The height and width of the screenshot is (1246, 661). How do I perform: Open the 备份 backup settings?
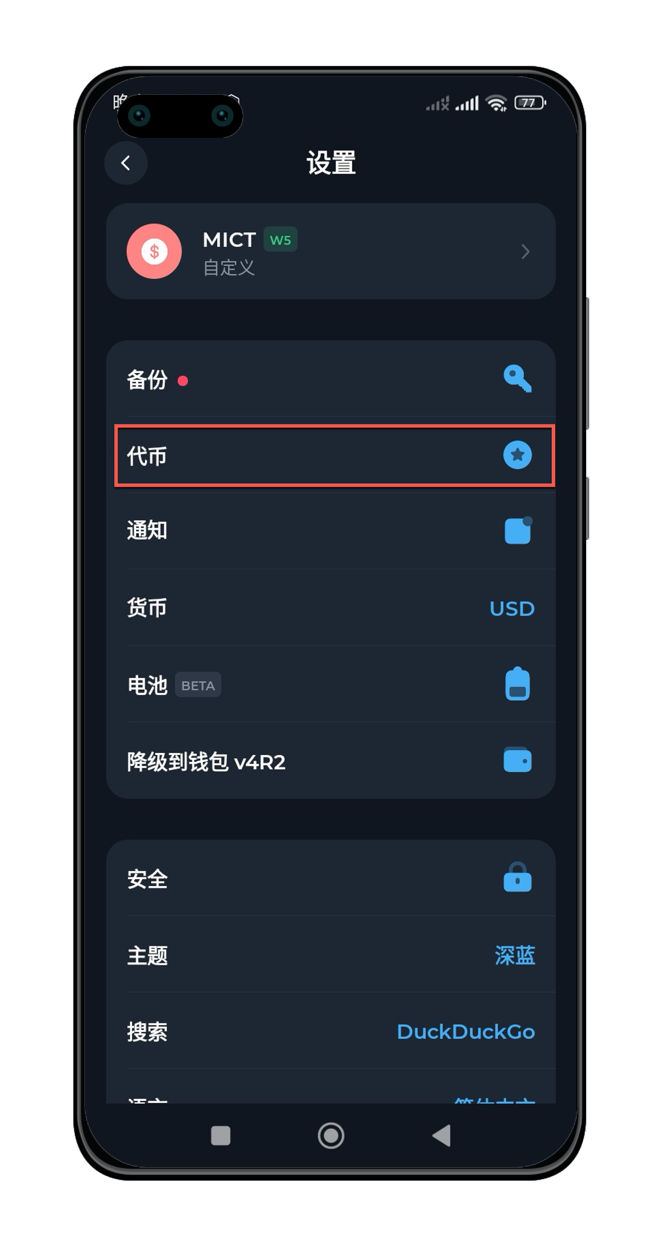point(330,380)
